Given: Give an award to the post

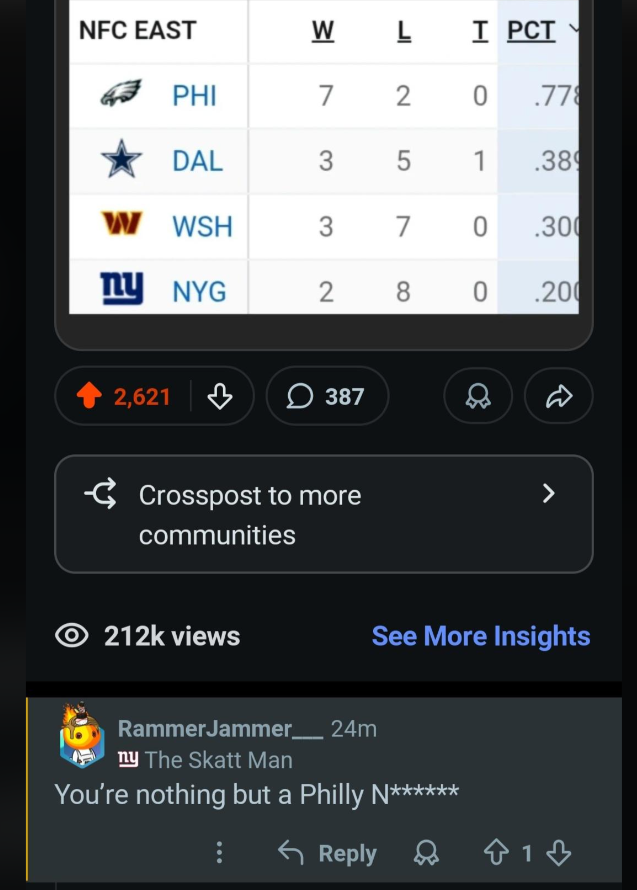Looking at the screenshot, I should (478, 397).
